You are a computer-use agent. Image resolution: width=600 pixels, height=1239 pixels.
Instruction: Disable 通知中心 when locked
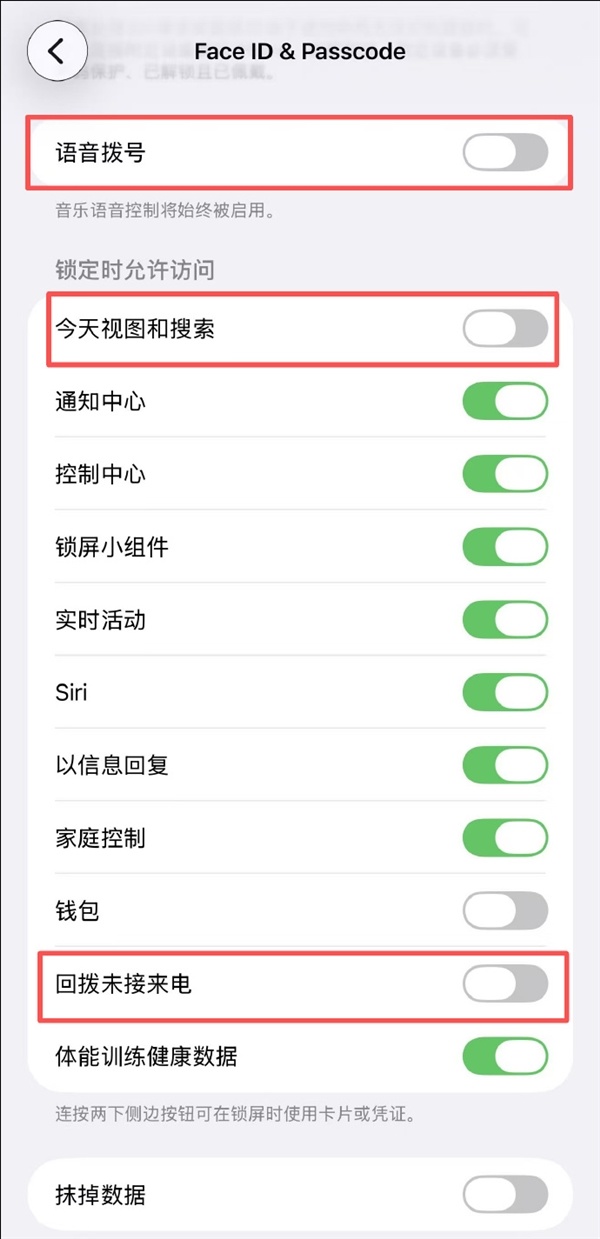coord(505,401)
